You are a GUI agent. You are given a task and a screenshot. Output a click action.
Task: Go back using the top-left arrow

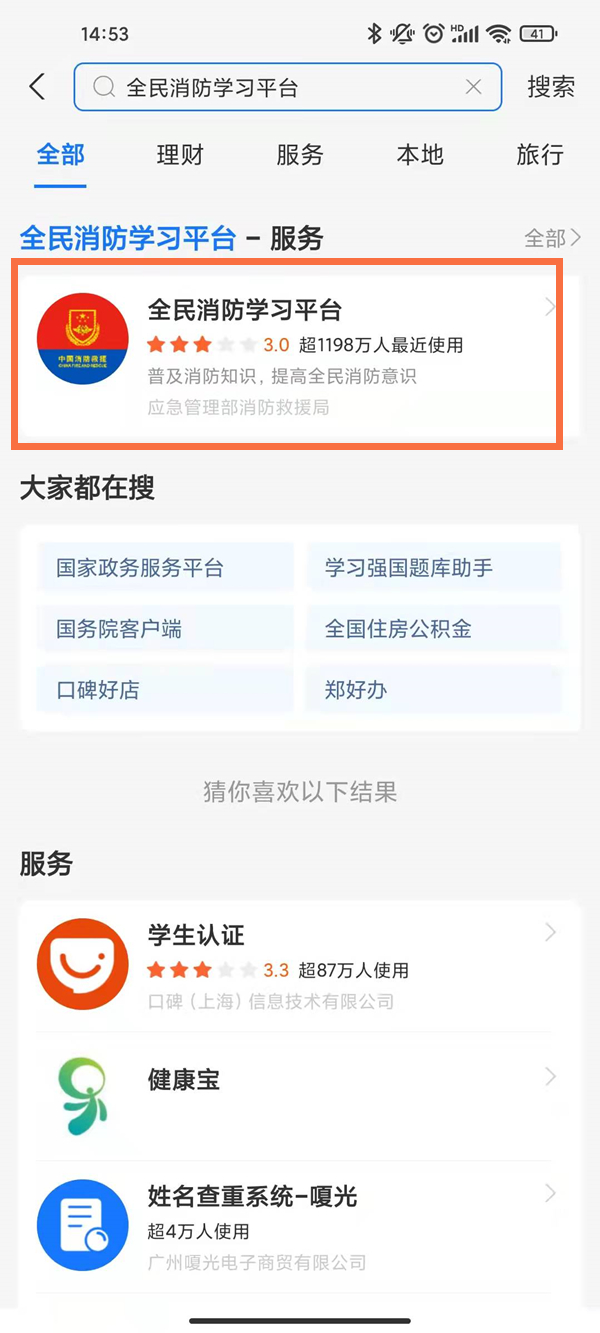pos(38,87)
